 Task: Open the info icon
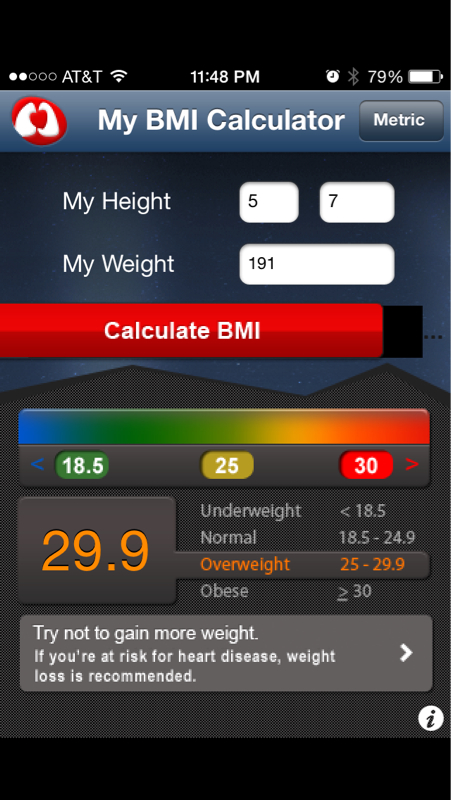431,718
